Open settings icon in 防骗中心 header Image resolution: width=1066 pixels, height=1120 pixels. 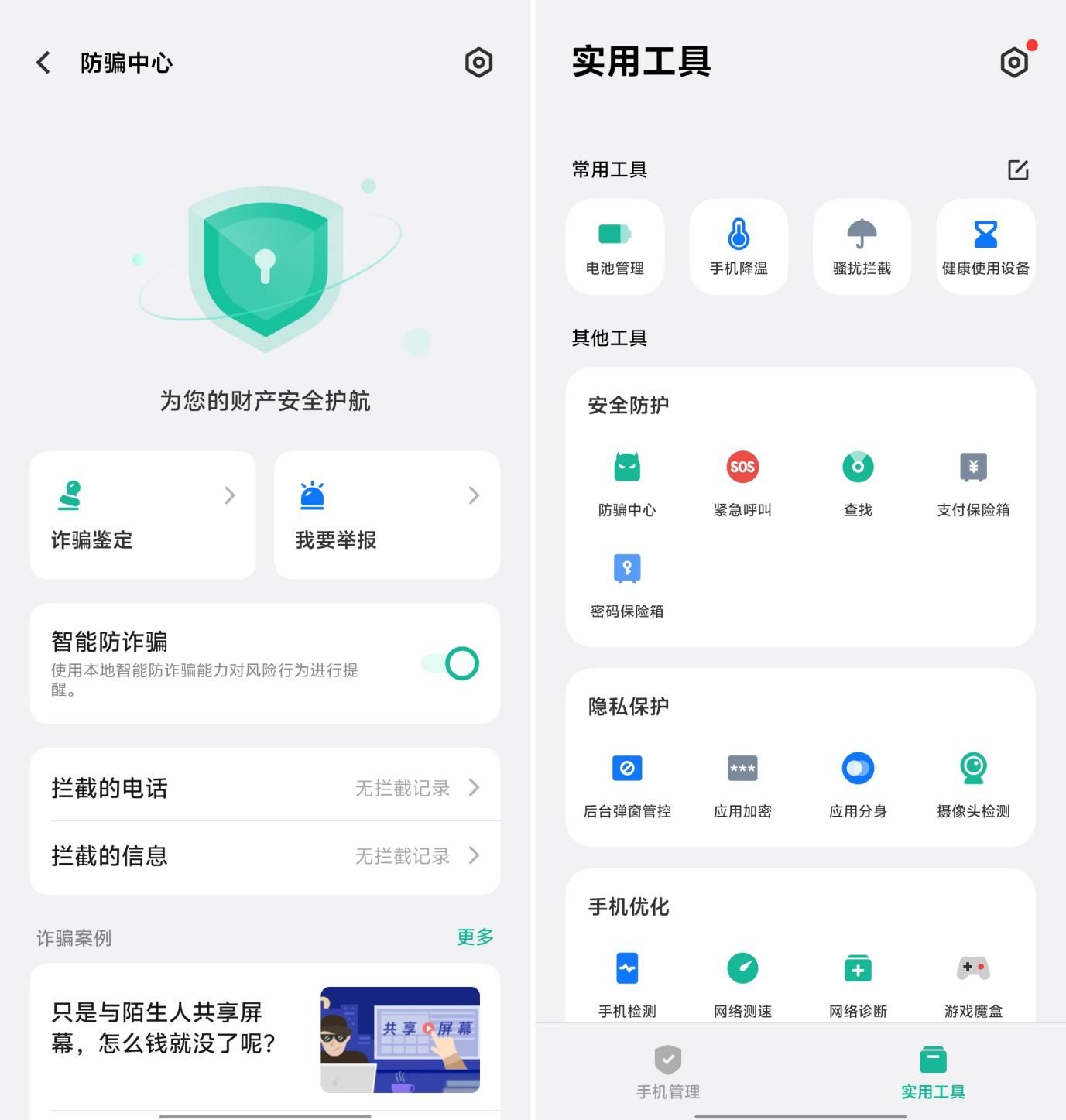point(478,63)
